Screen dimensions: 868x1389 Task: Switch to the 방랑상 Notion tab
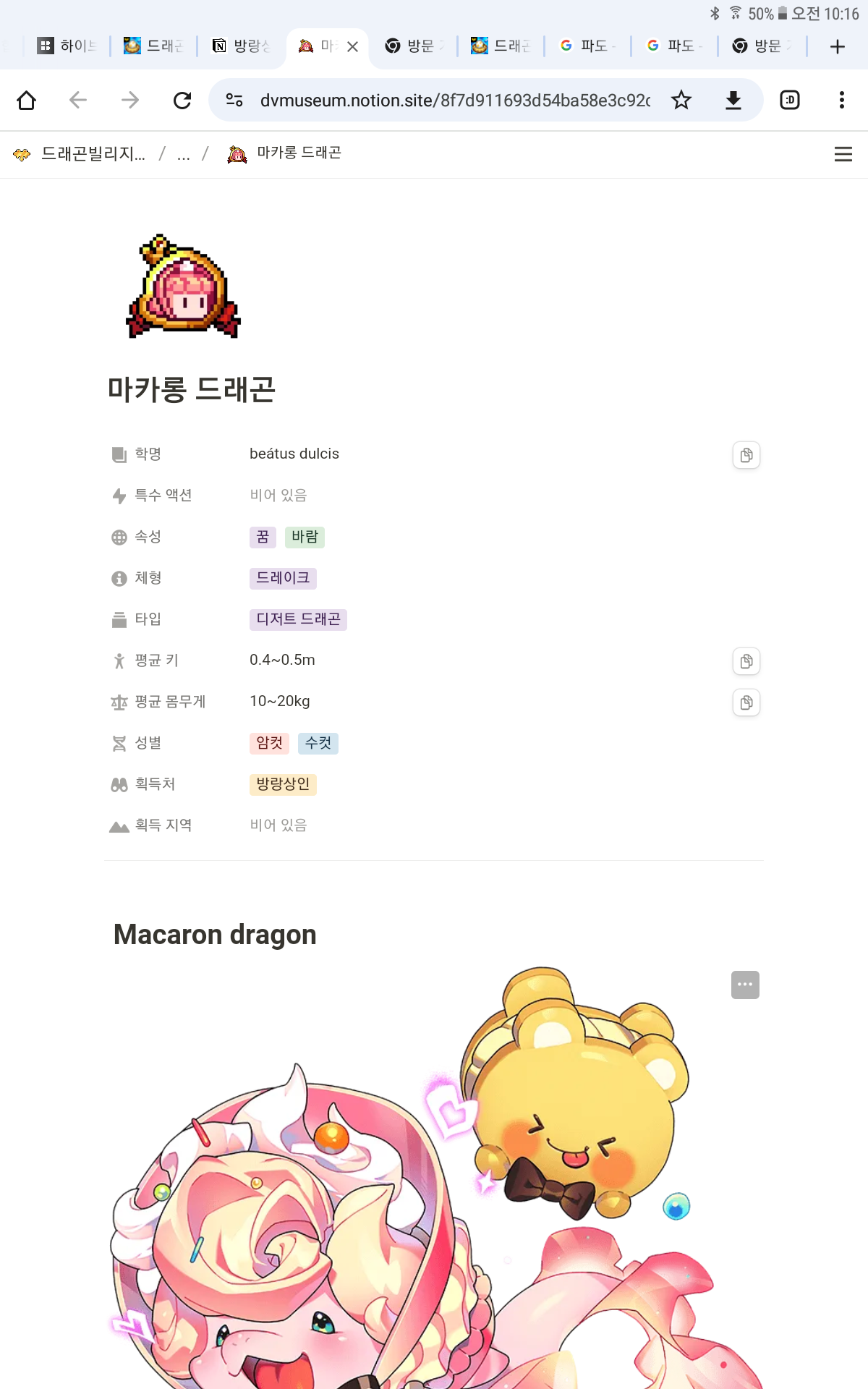[242, 46]
